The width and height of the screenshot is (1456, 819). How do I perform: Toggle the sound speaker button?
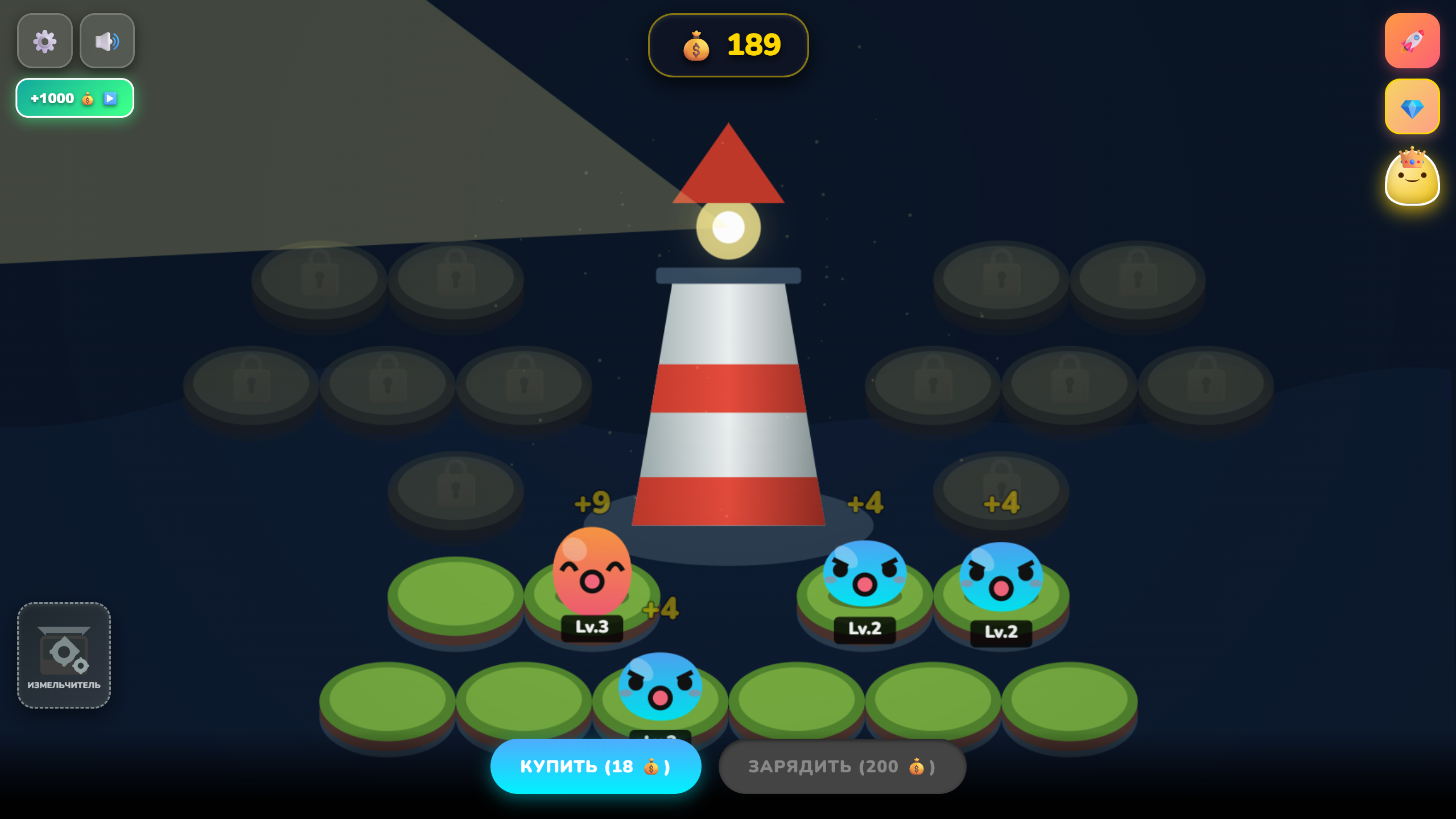(x=107, y=41)
